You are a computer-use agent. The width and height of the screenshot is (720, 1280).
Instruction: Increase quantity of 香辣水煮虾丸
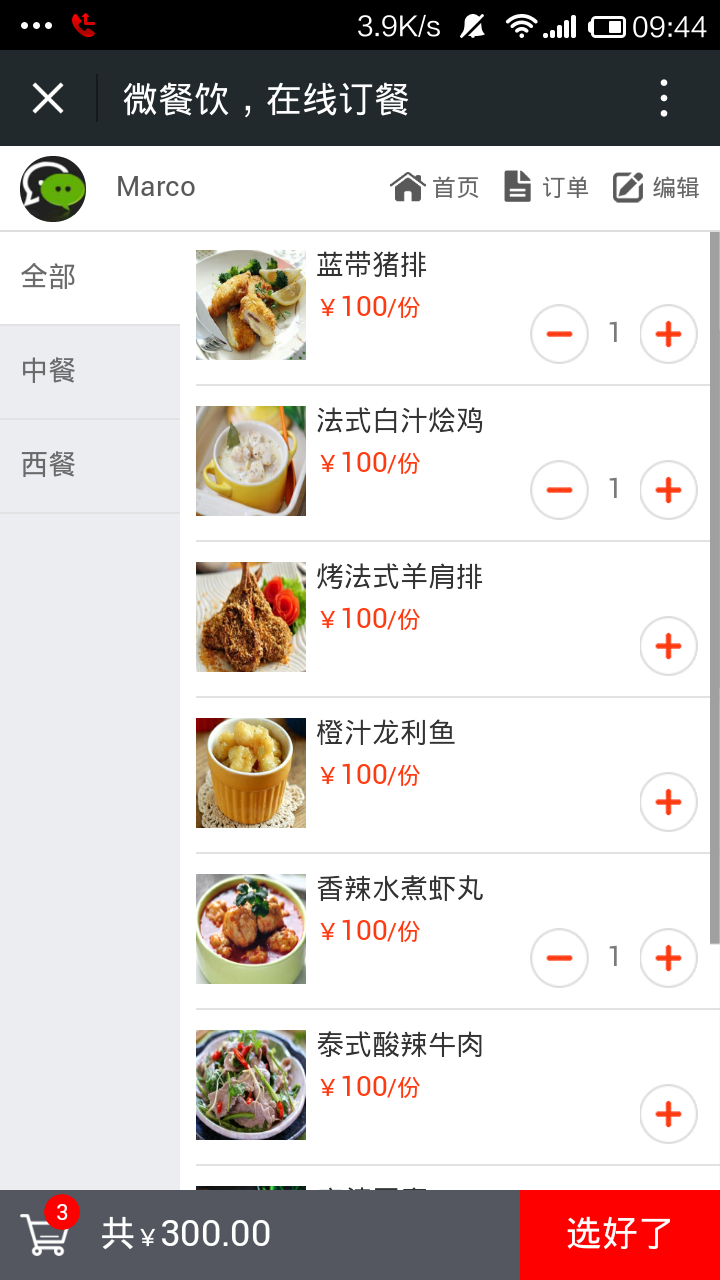tap(668, 958)
